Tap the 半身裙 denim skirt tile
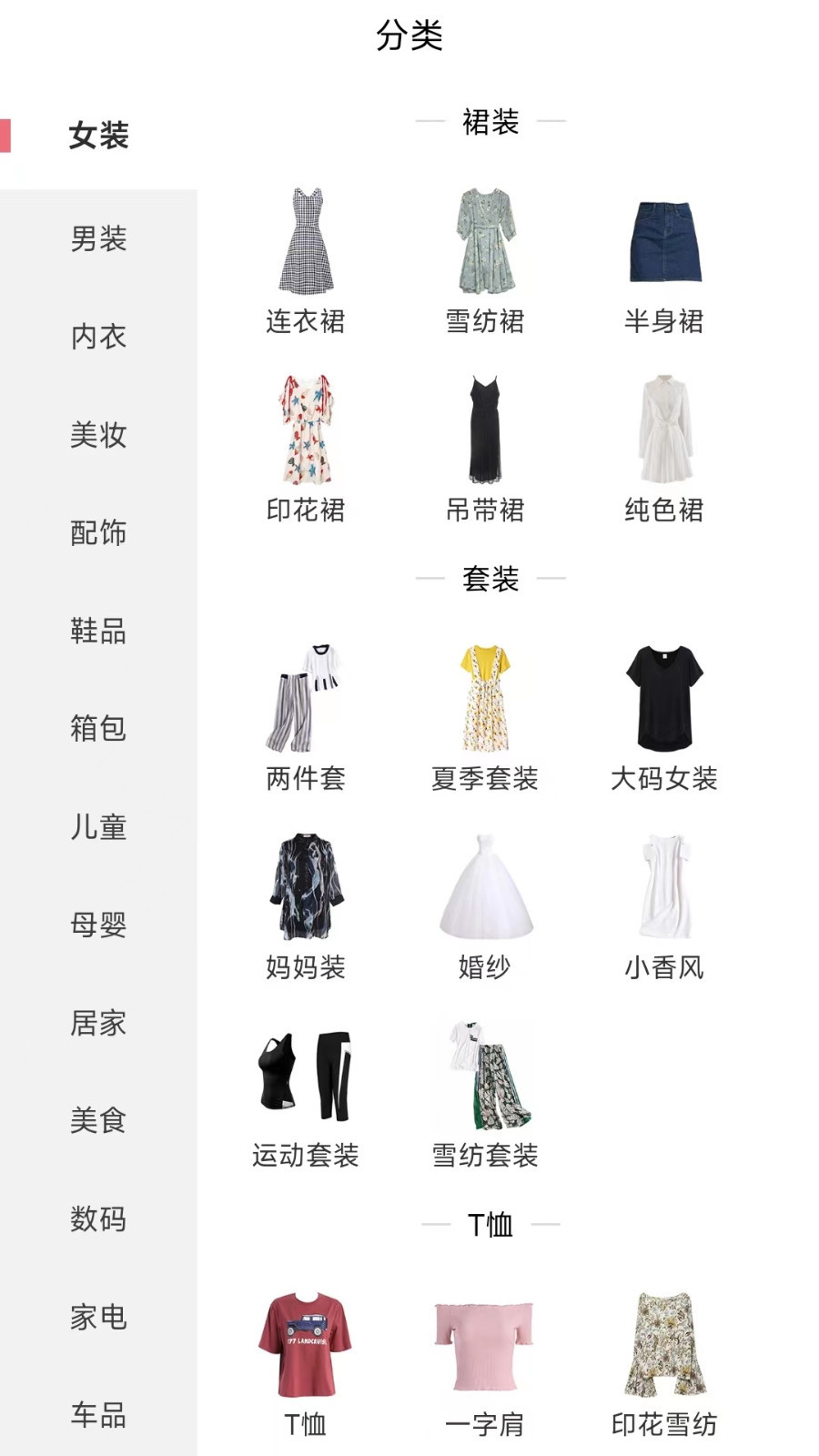The image size is (819, 1456). click(664, 259)
